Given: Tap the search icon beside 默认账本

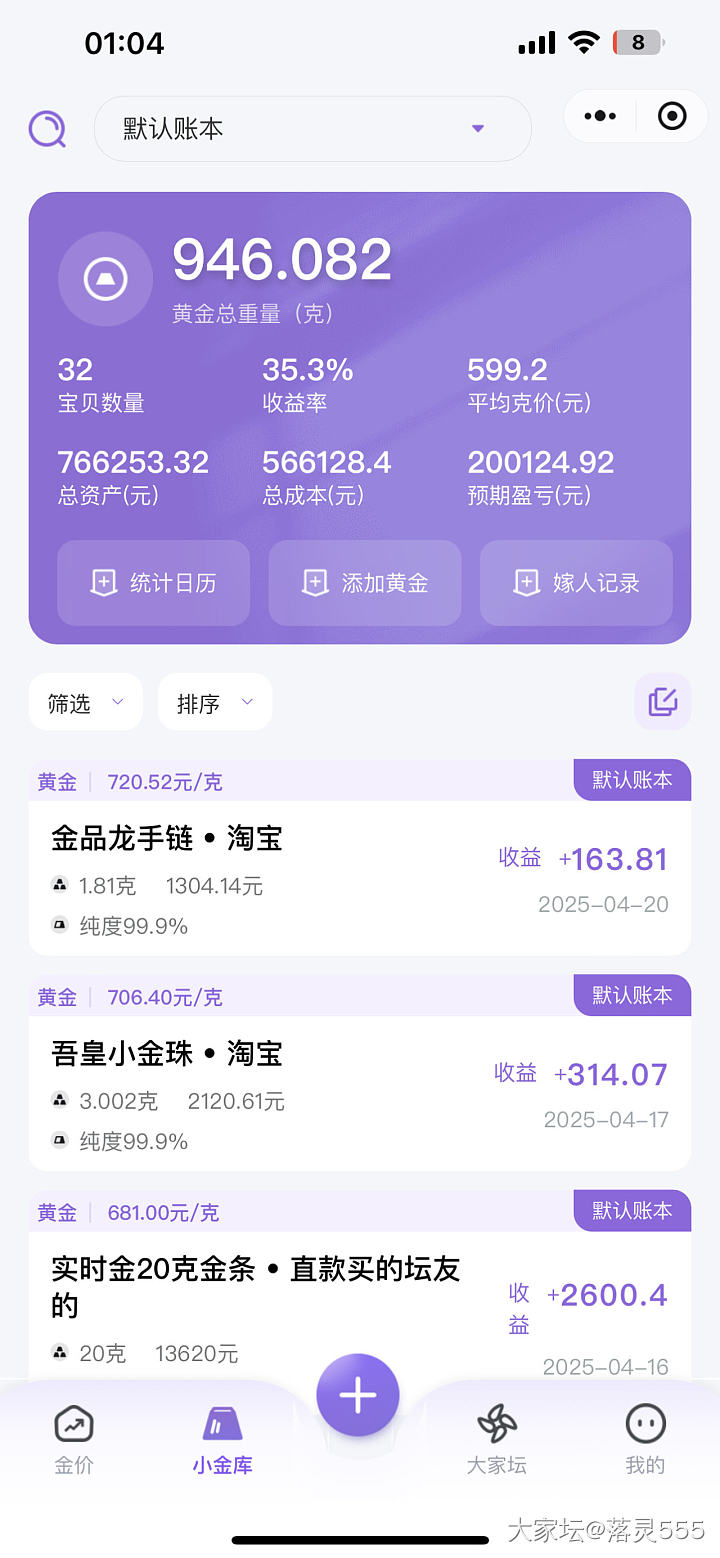Looking at the screenshot, I should coord(47,129).
